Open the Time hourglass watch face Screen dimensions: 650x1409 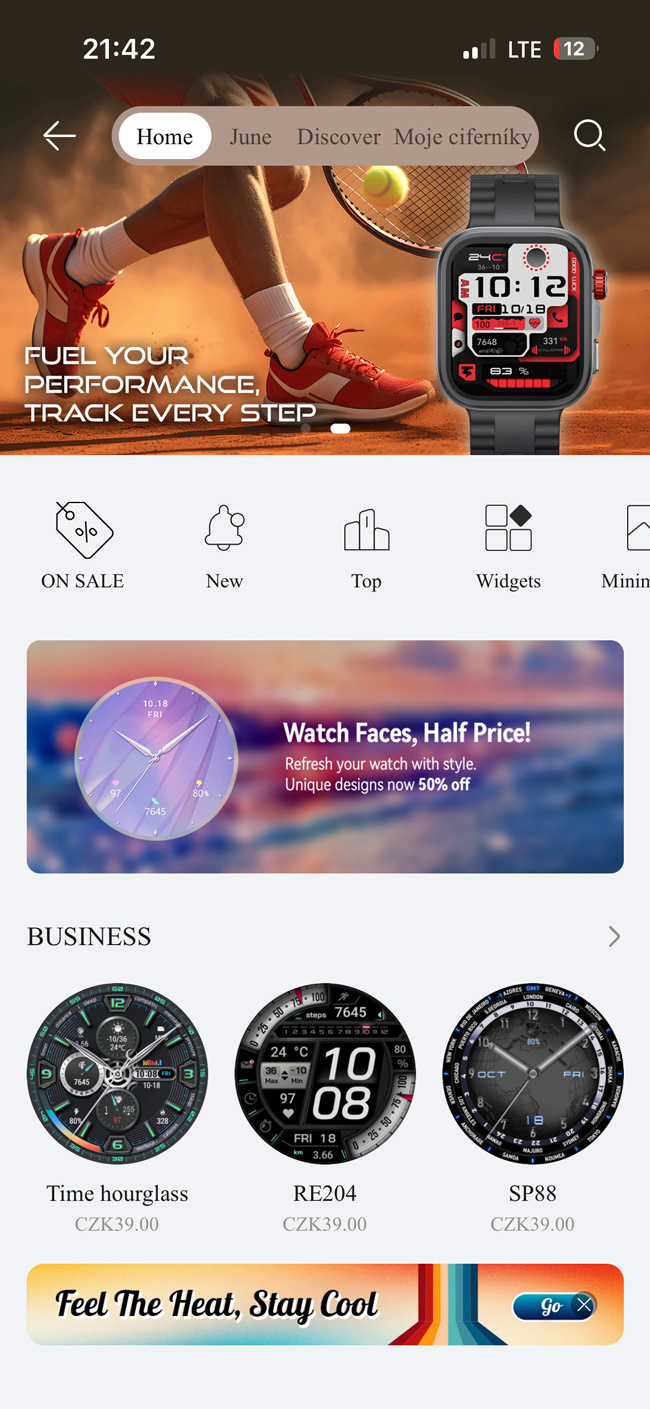pyautogui.click(x=117, y=1073)
